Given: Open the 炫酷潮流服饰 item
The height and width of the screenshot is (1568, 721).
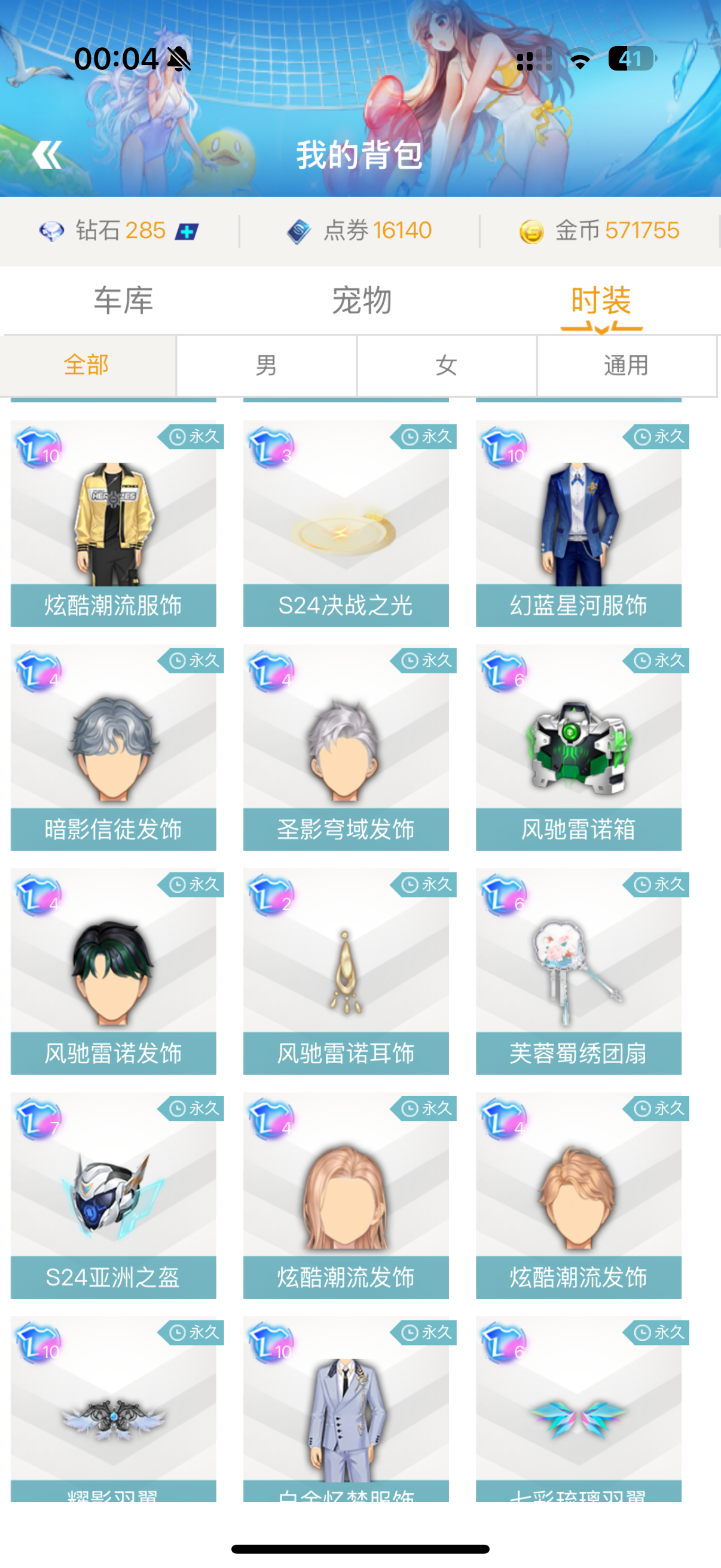Looking at the screenshot, I should point(113,523).
